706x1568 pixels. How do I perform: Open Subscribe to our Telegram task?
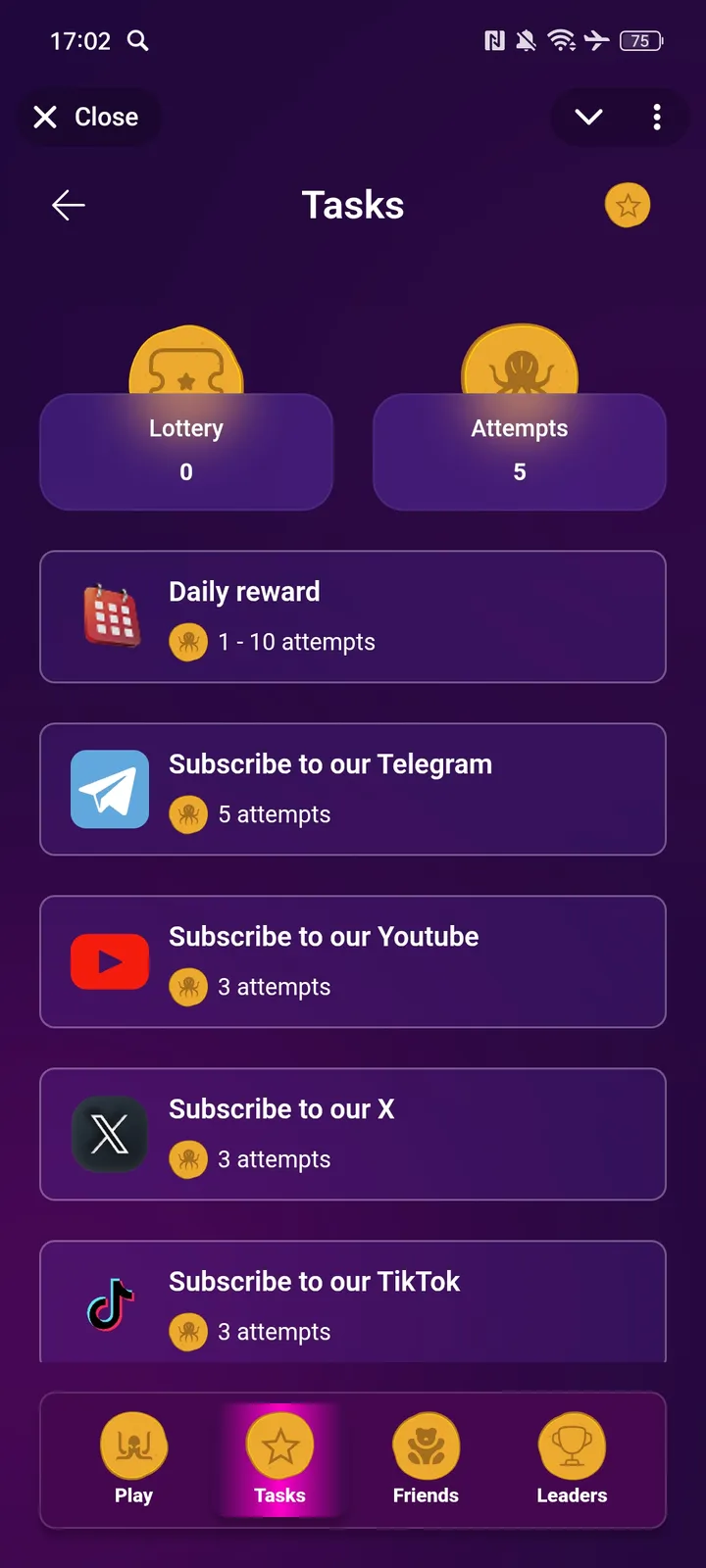(353, 789)
